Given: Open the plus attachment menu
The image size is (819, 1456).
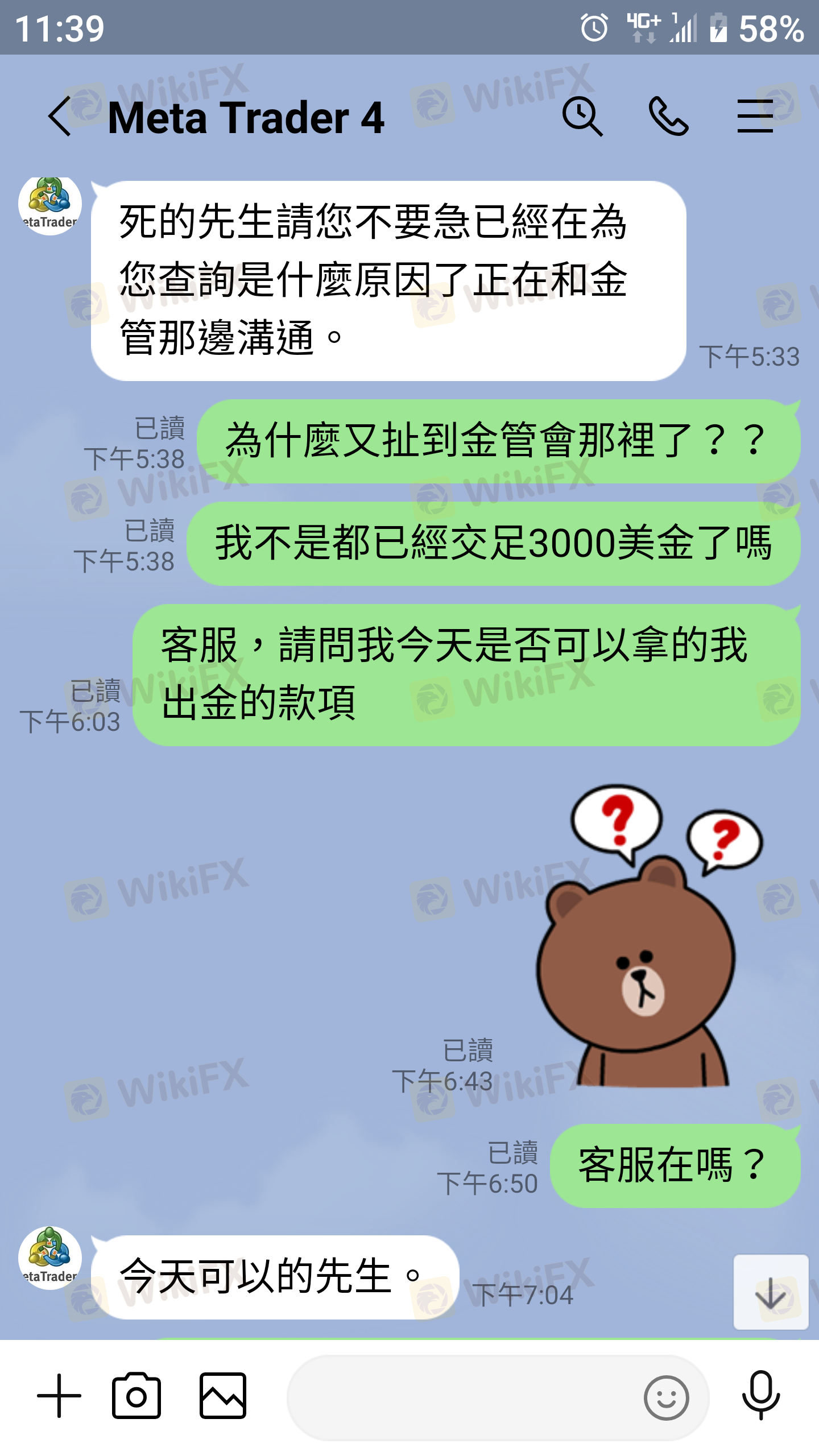Looking at the screenshot, I should click(59, 1396).
